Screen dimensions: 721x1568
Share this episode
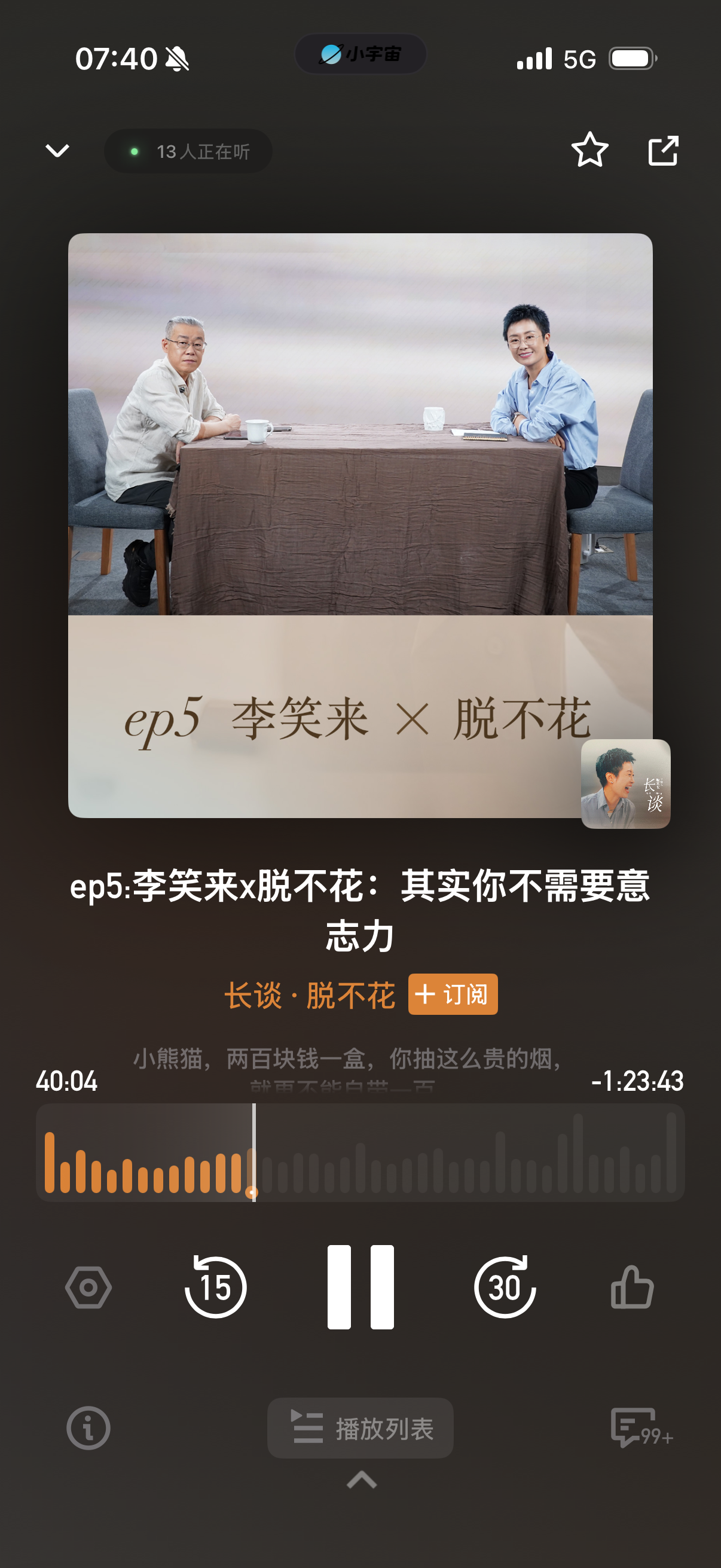pos(662,150)
